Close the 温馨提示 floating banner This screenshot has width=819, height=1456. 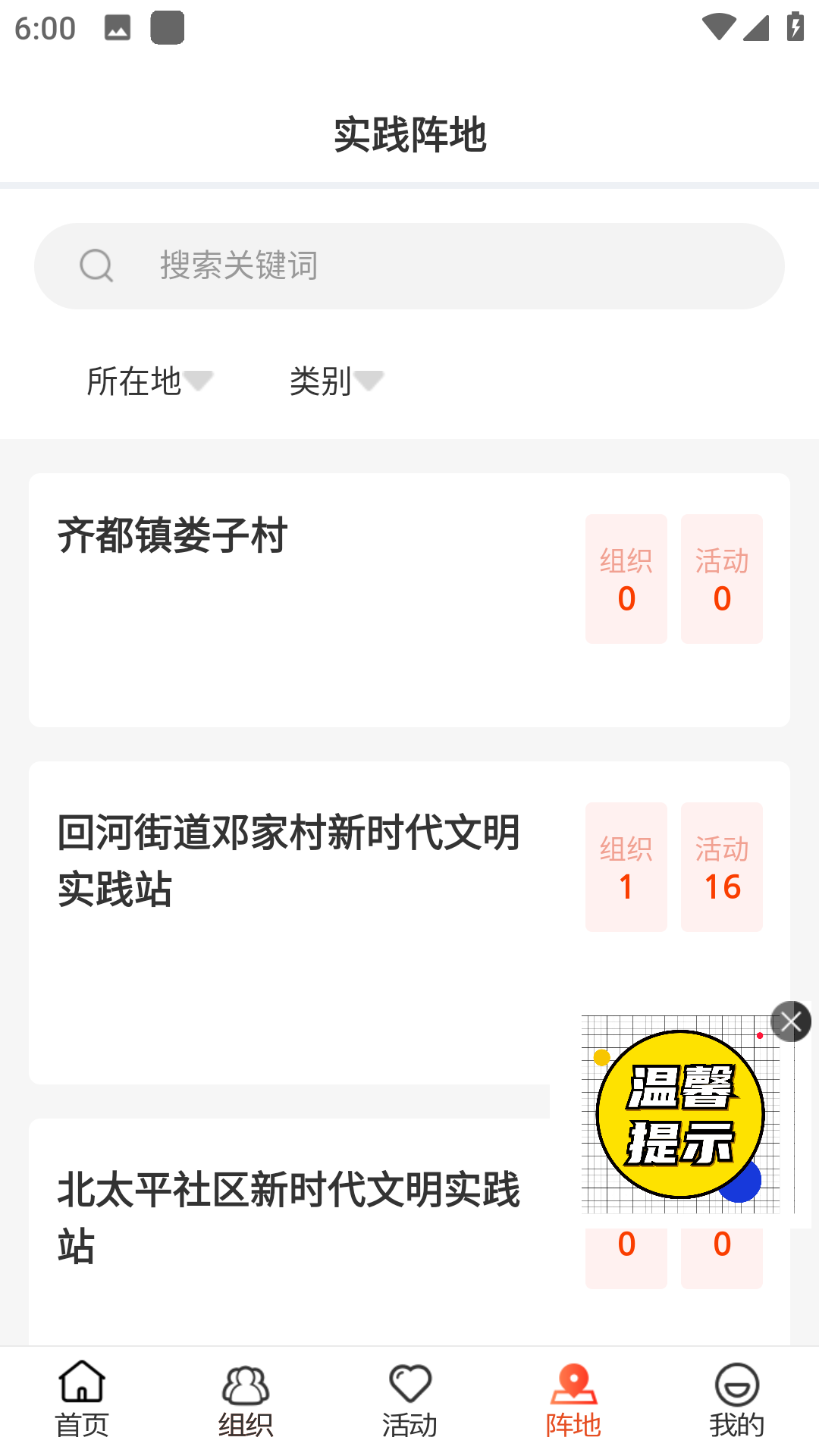791,1021
